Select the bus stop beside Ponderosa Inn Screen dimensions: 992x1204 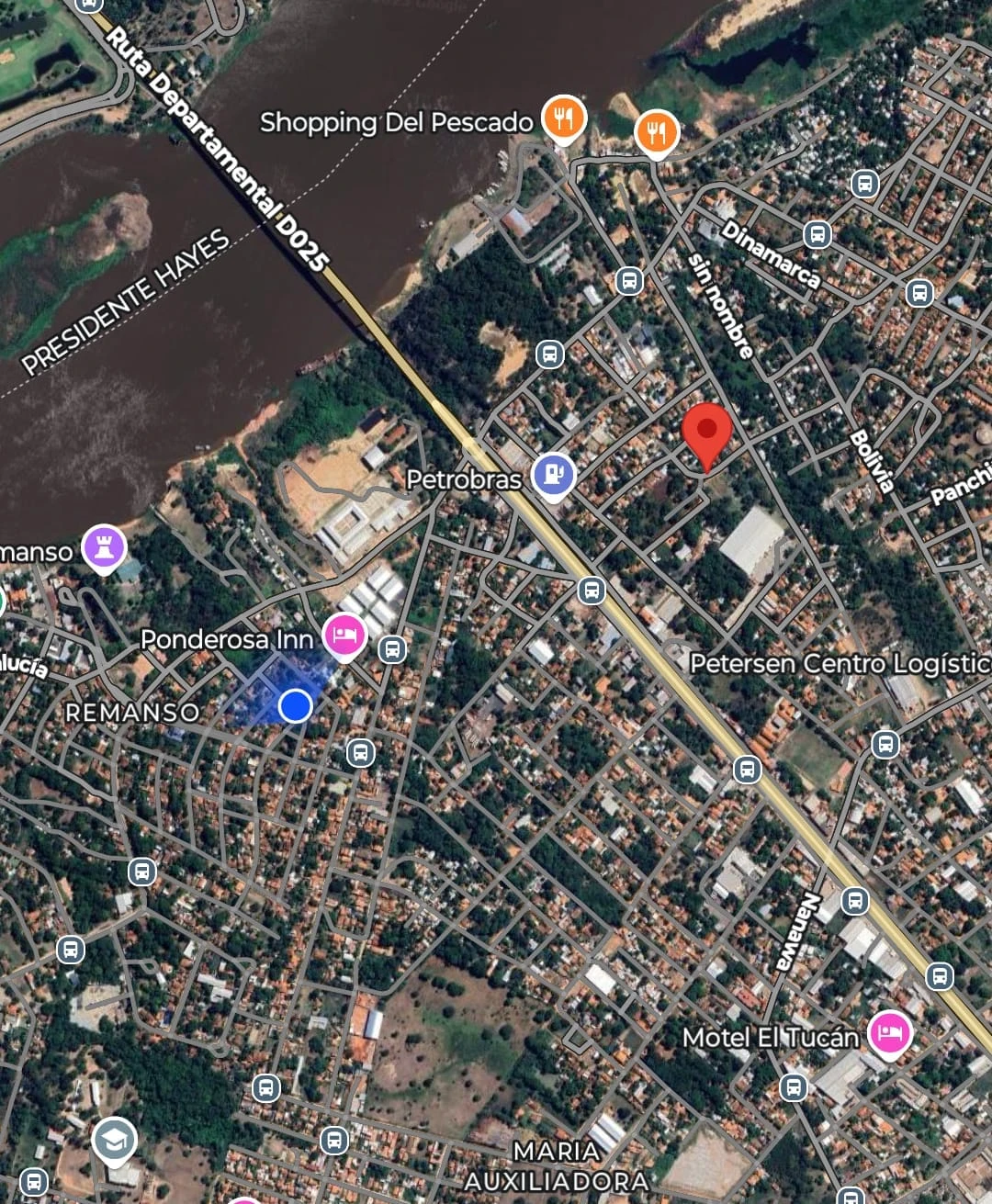[392, 650]
